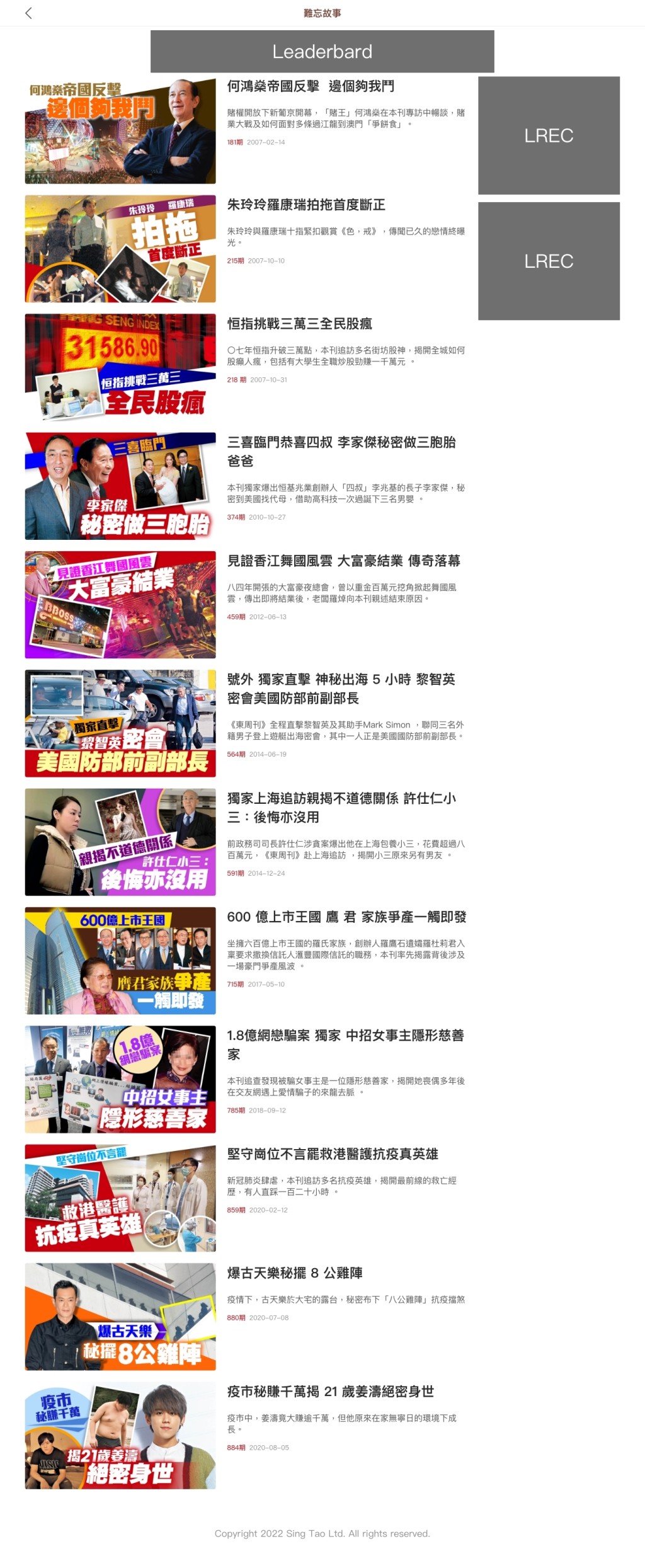
Task: Open the article 600 億上市王國鷹君家族爭產
Action: tap(346, 917)
